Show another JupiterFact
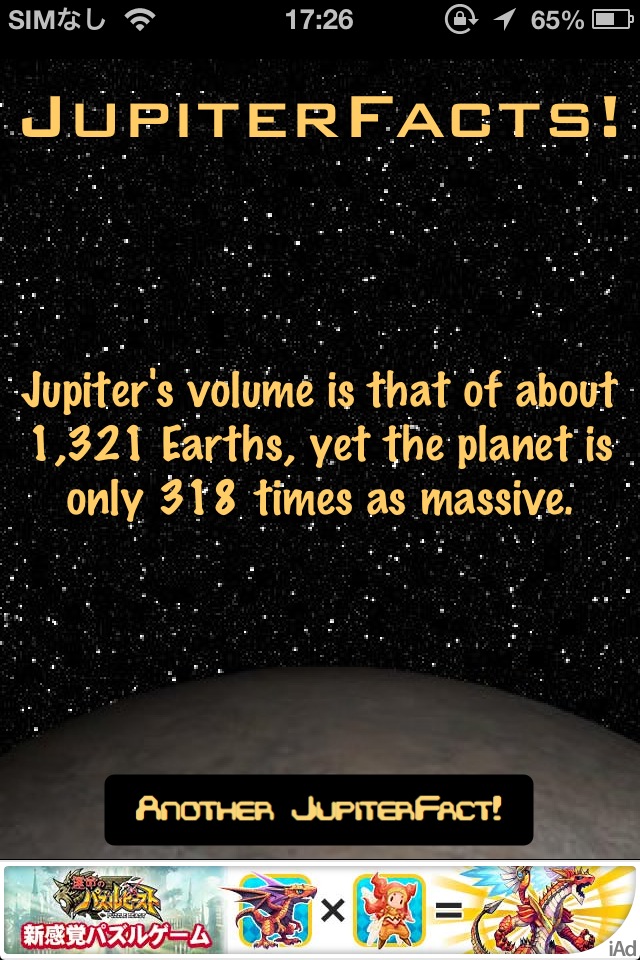 [319, 809]
